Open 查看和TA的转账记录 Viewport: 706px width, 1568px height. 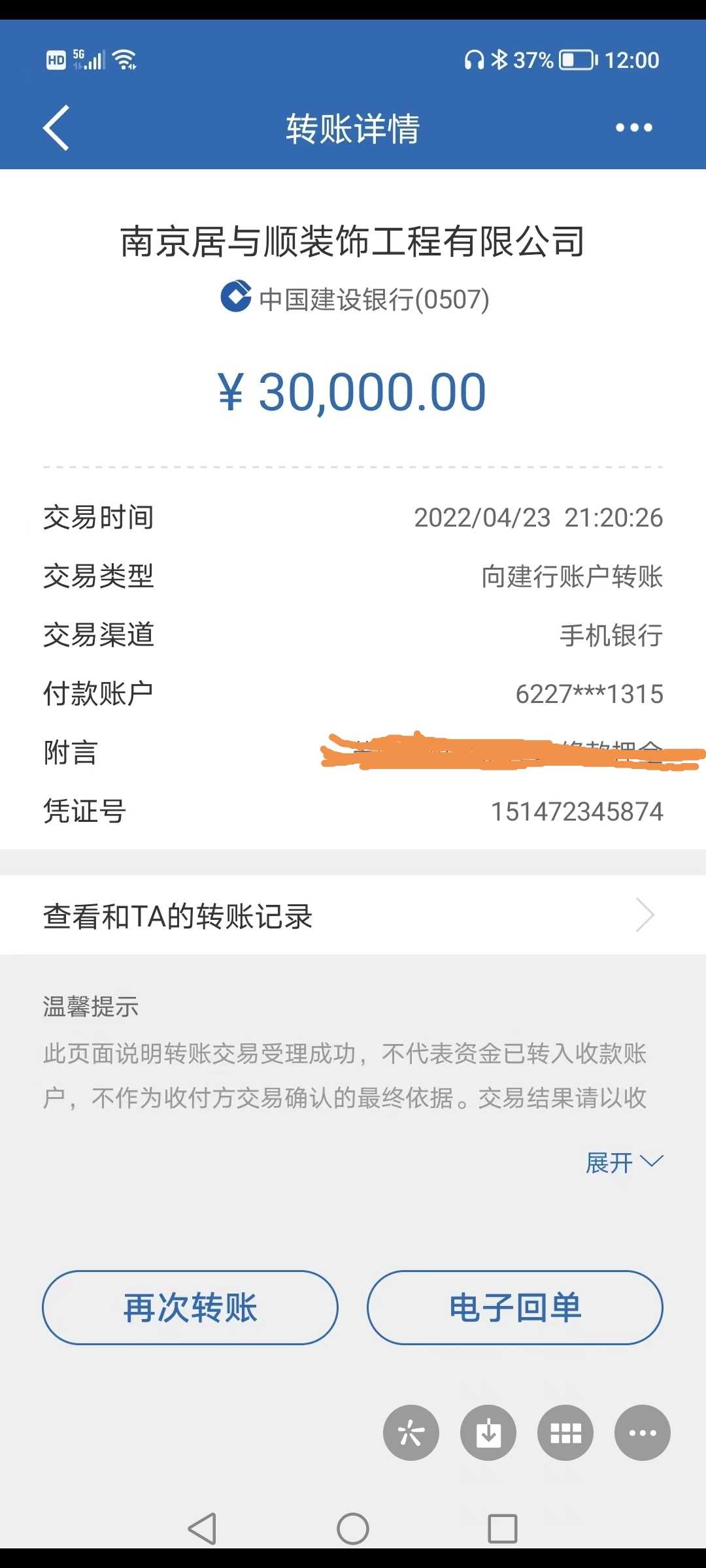[353, 915]
